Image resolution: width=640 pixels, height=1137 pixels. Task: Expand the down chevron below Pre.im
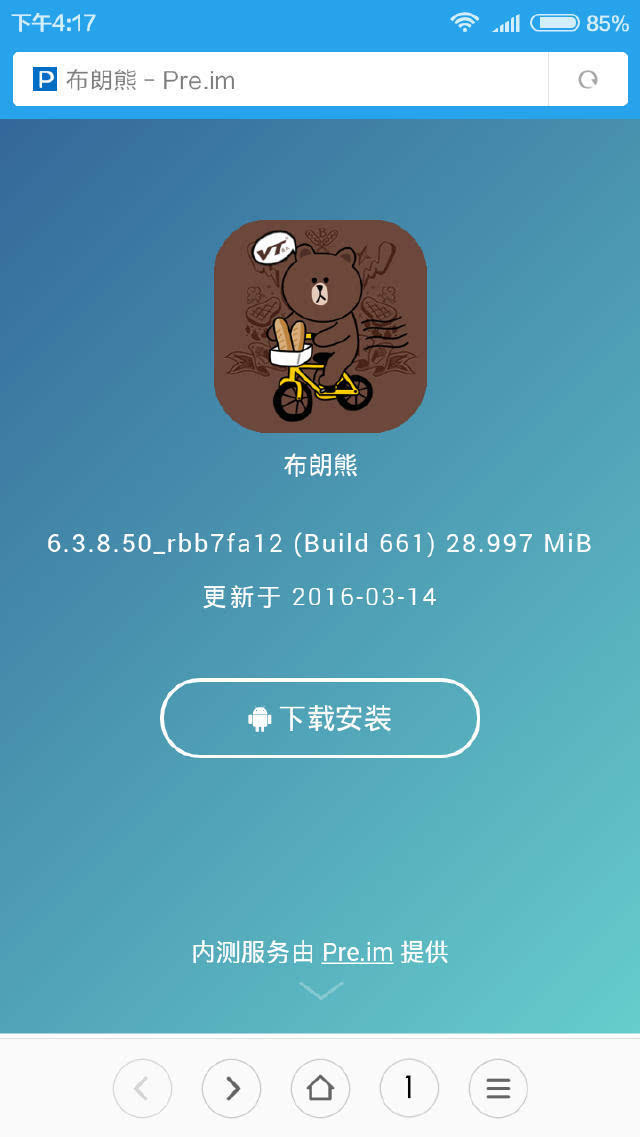pyautogui.click(x=320, y=990)
